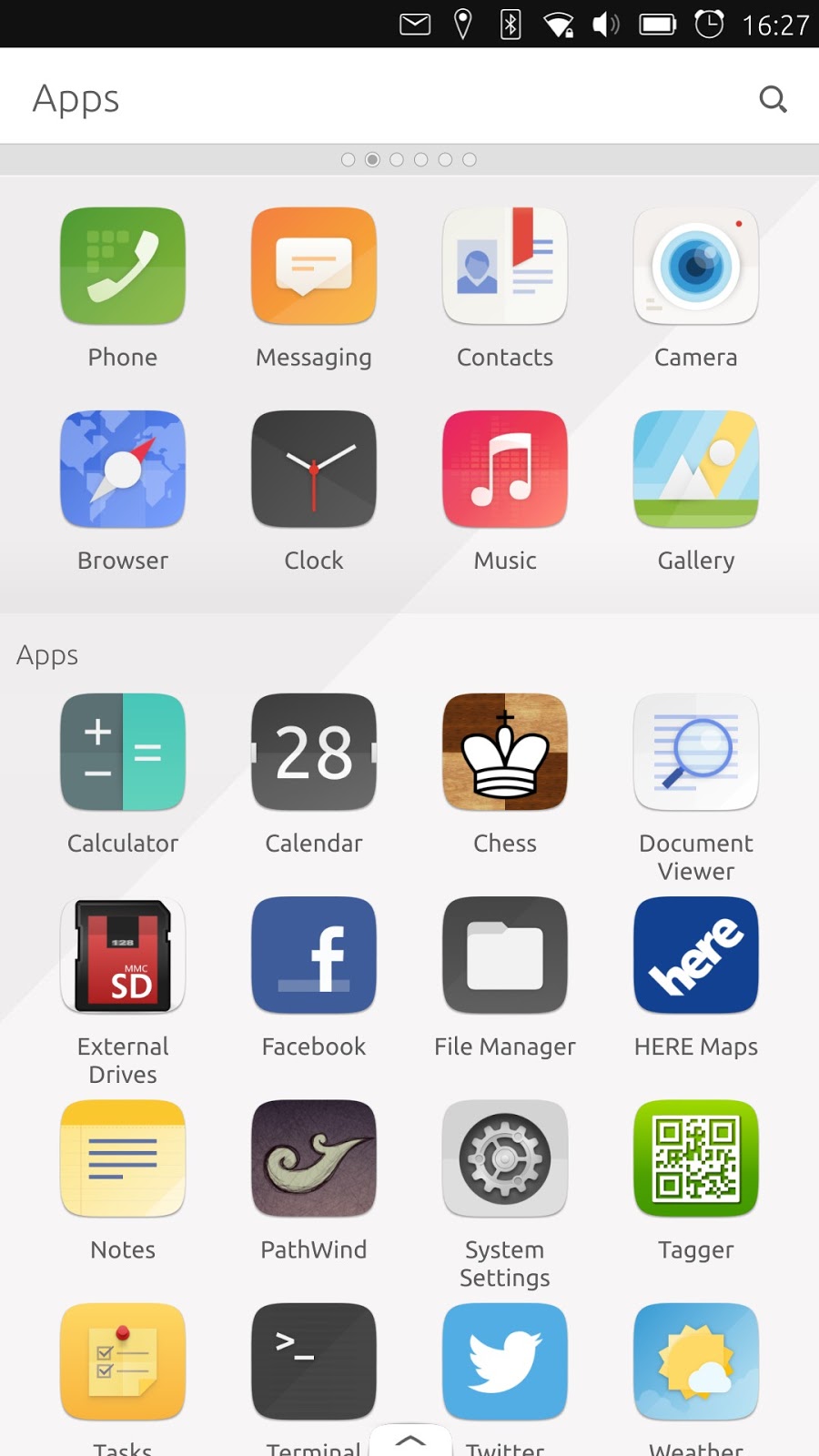Open the Music app
The width and height of the screenshot is (819, 1456).
coord(505,469)
